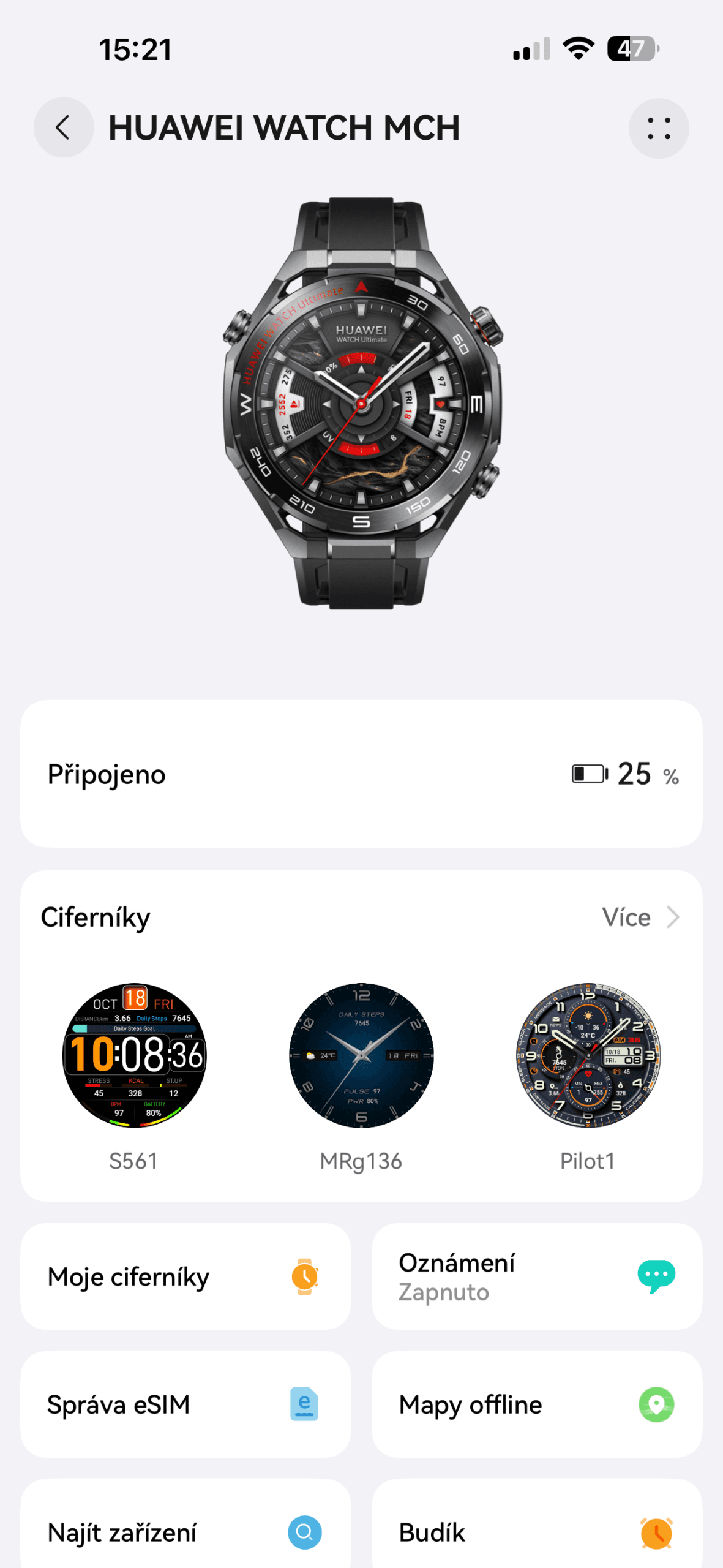
Task: Open the Připojeno battery status card
Action: (x=361, y=774)
